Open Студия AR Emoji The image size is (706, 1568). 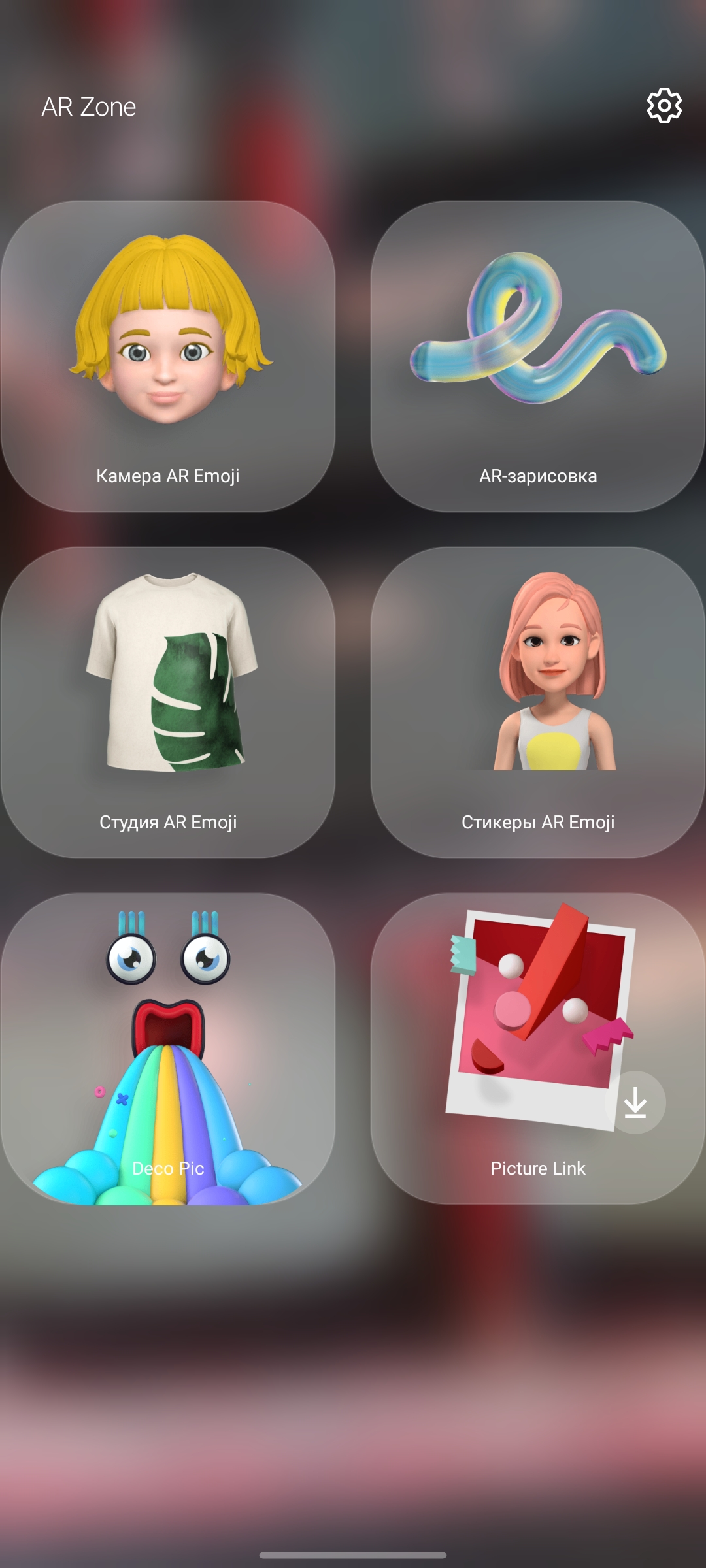168,702
